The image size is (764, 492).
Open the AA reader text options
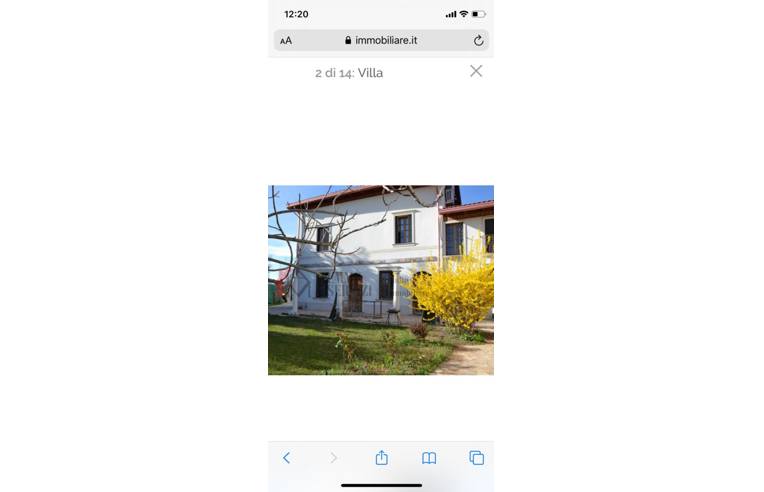pos(286,41)
